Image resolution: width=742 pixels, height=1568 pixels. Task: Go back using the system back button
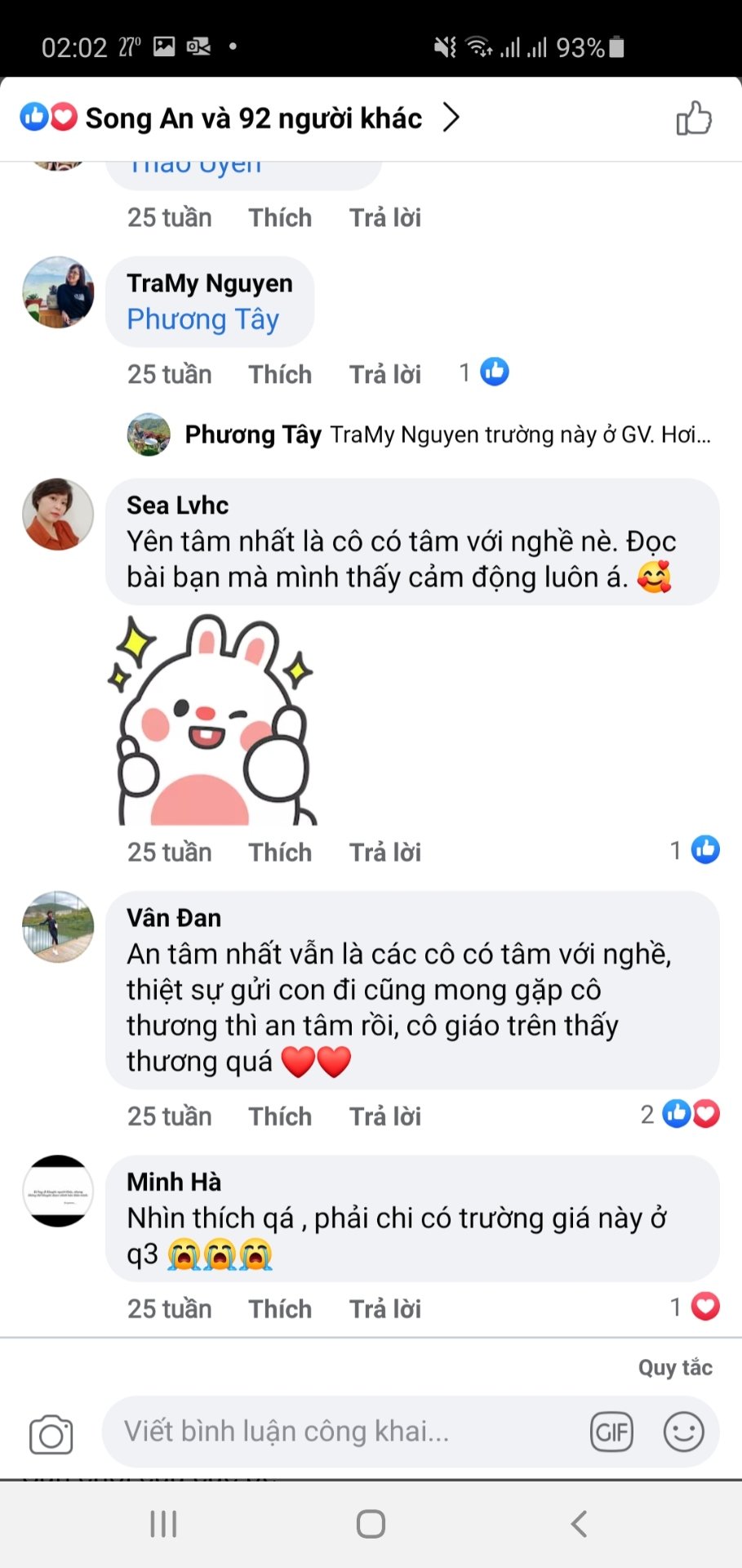tap(579, 1524)
